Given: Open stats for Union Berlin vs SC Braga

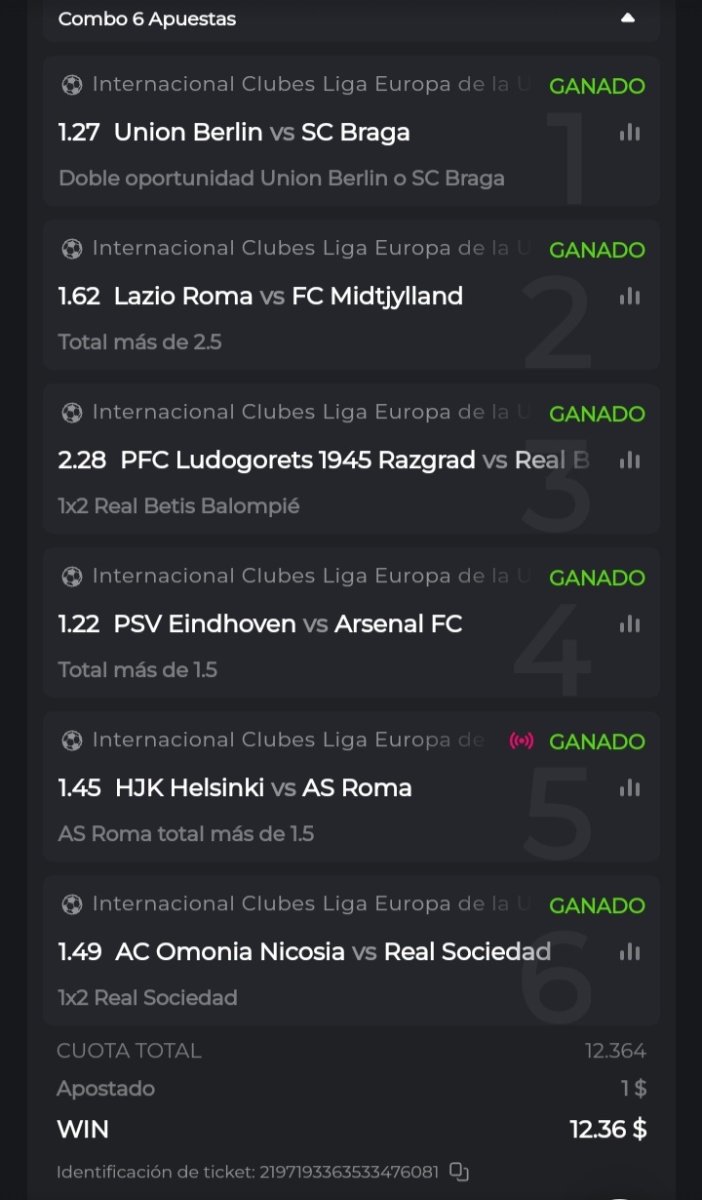Looking at the screenshot, I should 629,132.
